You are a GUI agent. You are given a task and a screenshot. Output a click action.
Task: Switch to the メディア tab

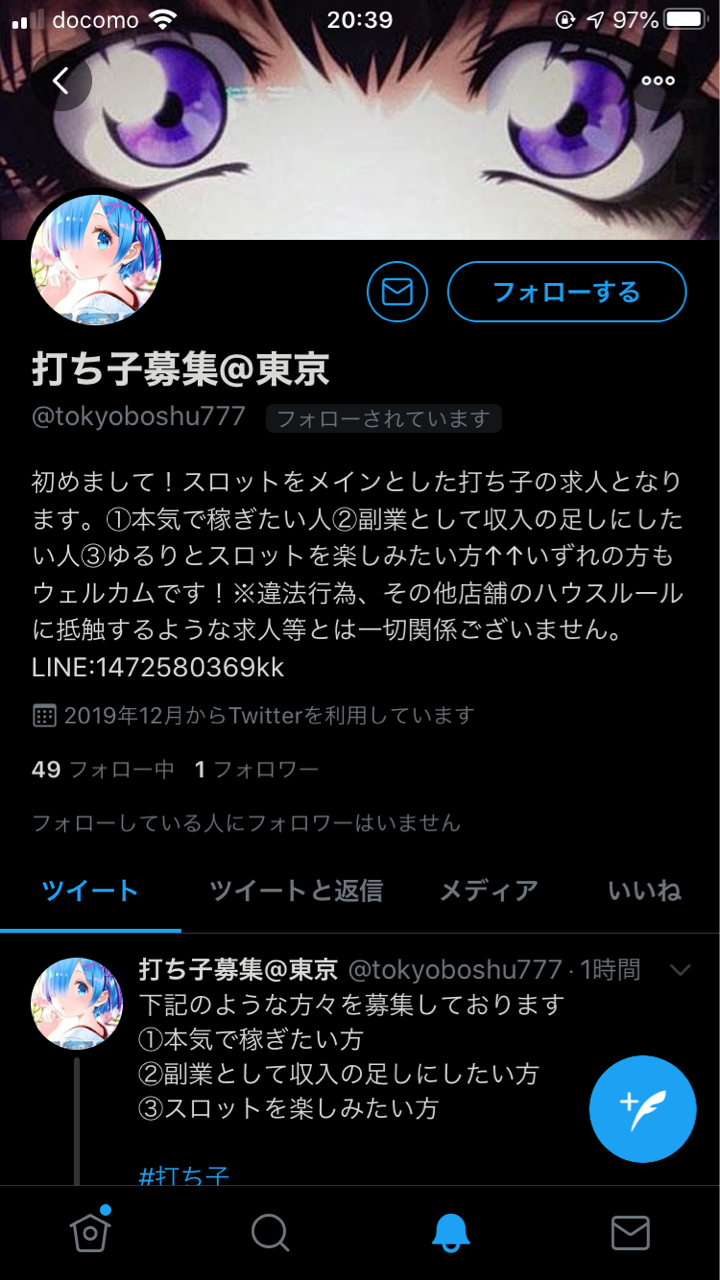click(x=489, y=890)
